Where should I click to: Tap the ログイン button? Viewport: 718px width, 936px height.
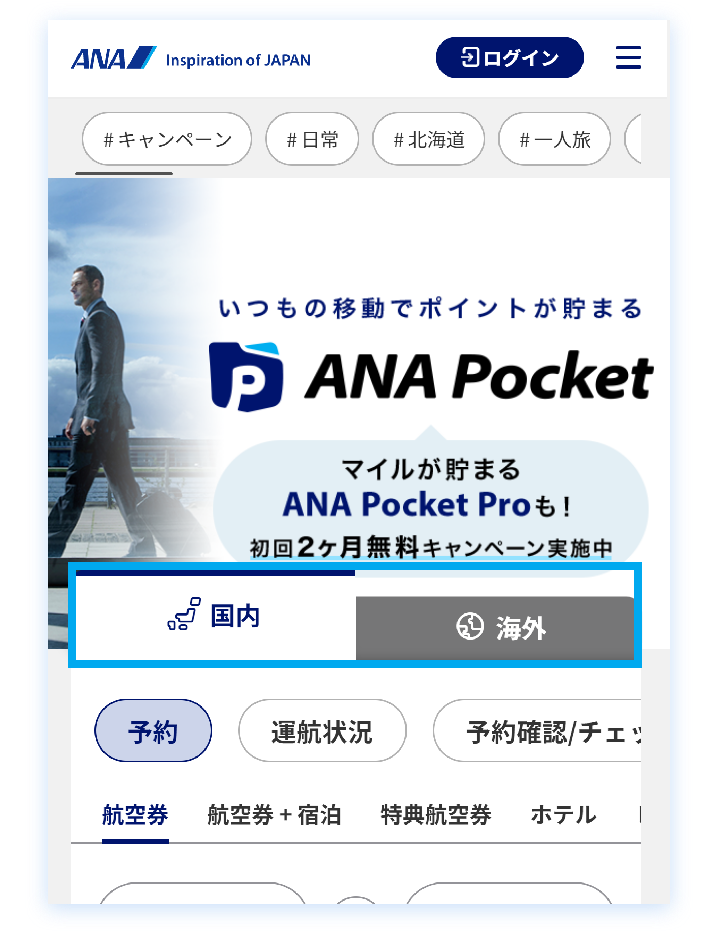pyautogui.click(x=509, y=58)
